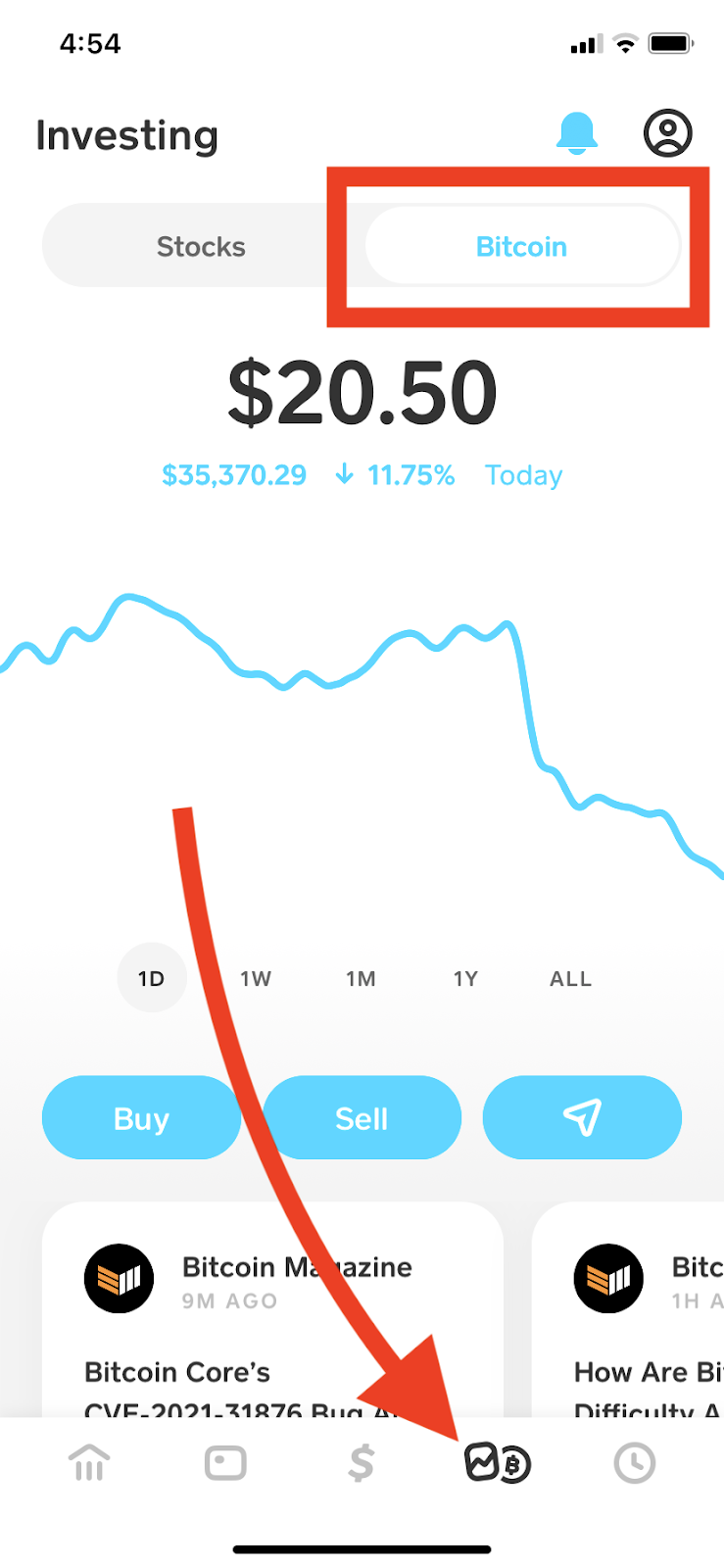
Task: Open the activity clock tab
Action: point(634,1463)
